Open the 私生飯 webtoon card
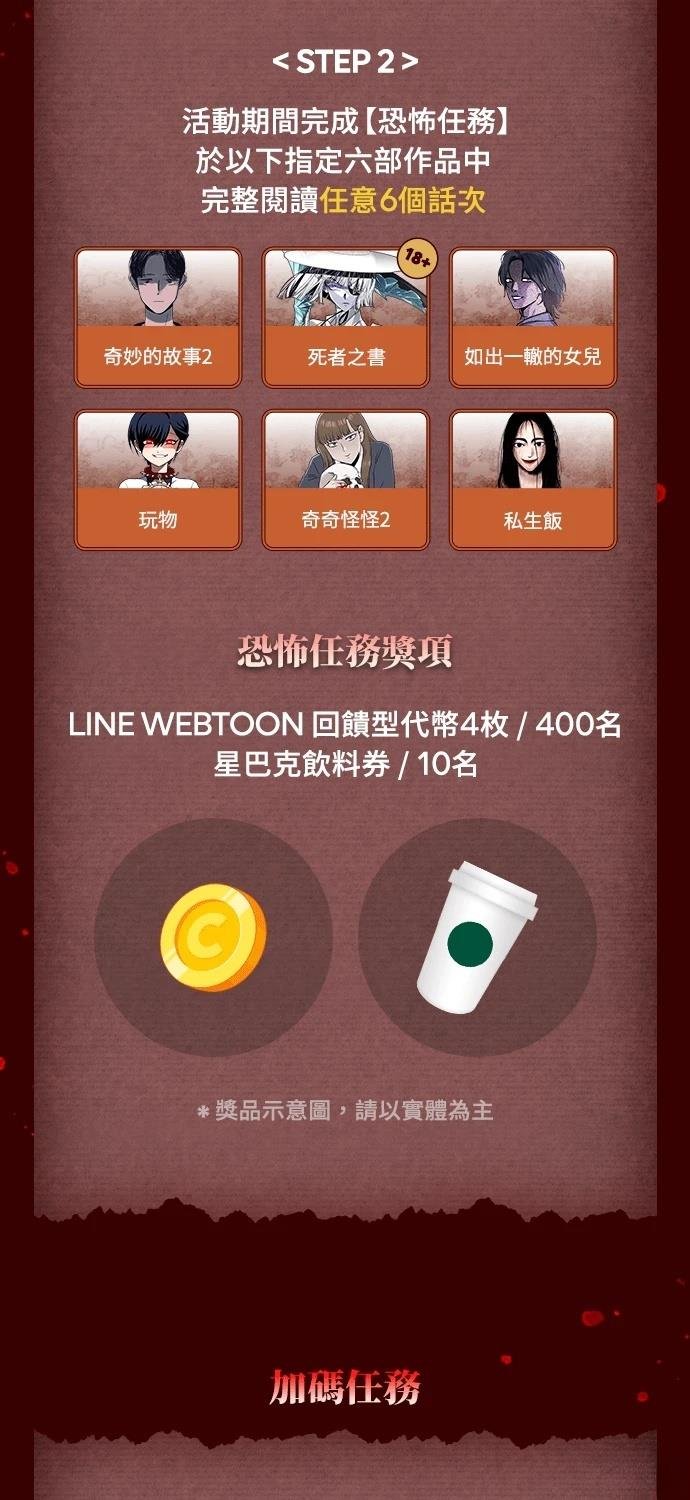 tap(533, 480)
